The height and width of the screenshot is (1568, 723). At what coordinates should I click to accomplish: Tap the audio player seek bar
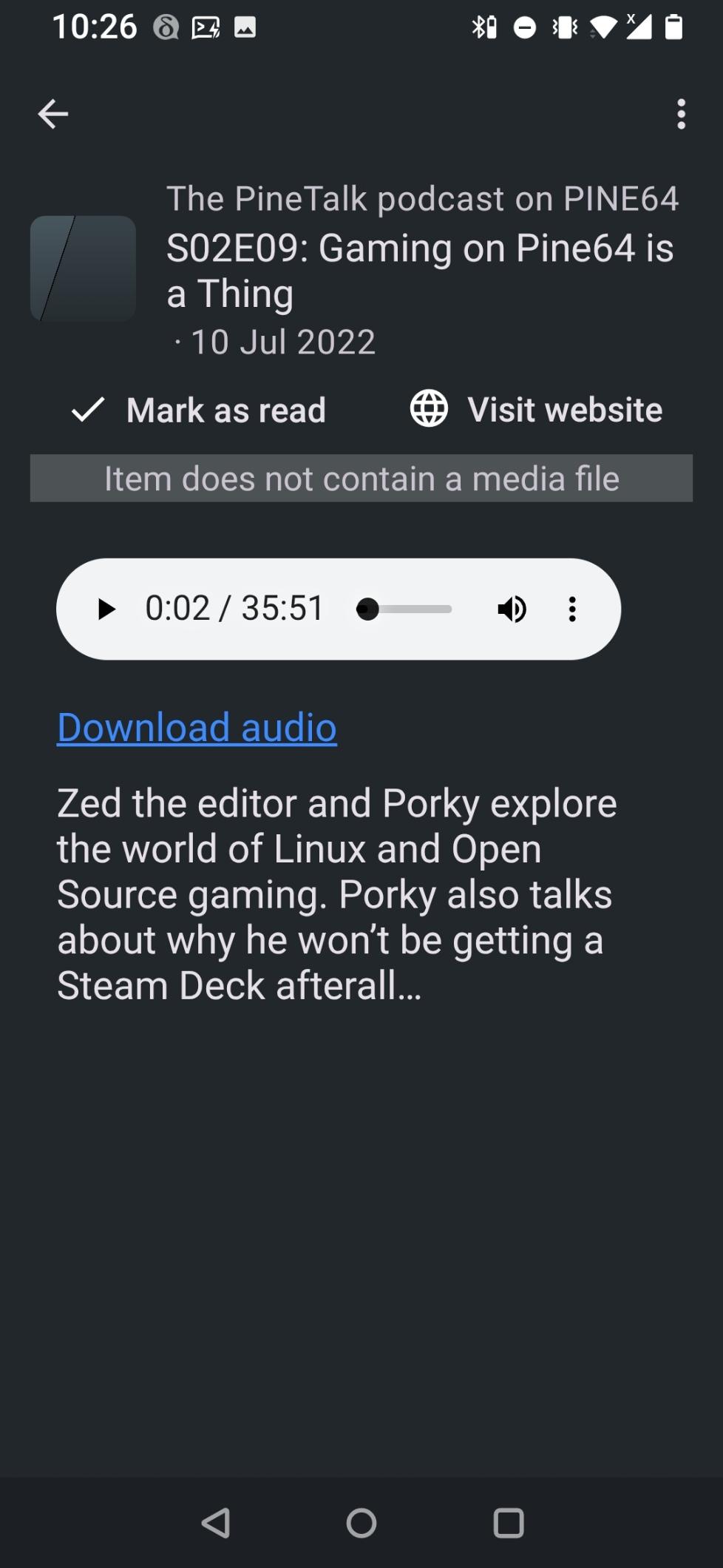[x=404, y=609]
